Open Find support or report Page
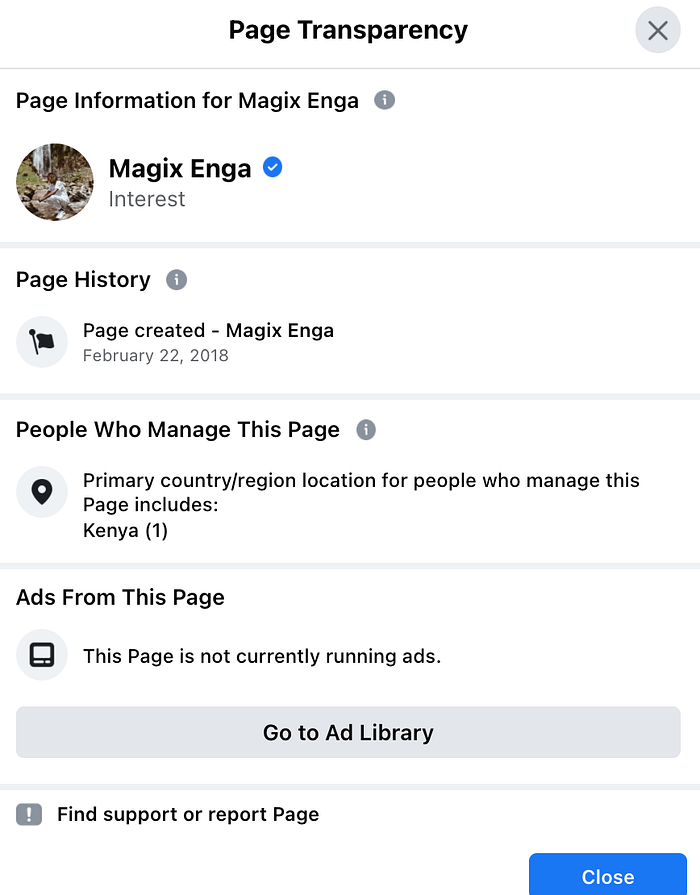 tap(188, 814)
